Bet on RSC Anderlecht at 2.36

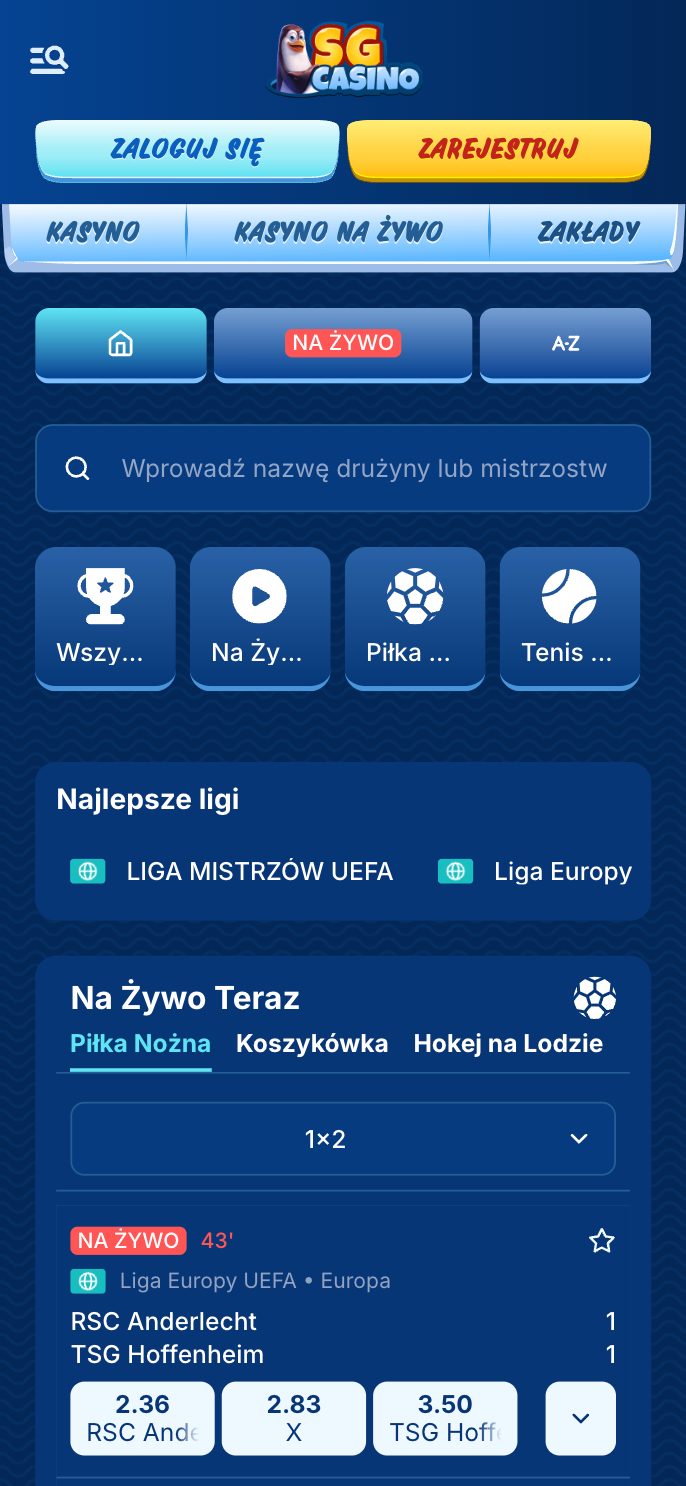tap(142, 1418)
